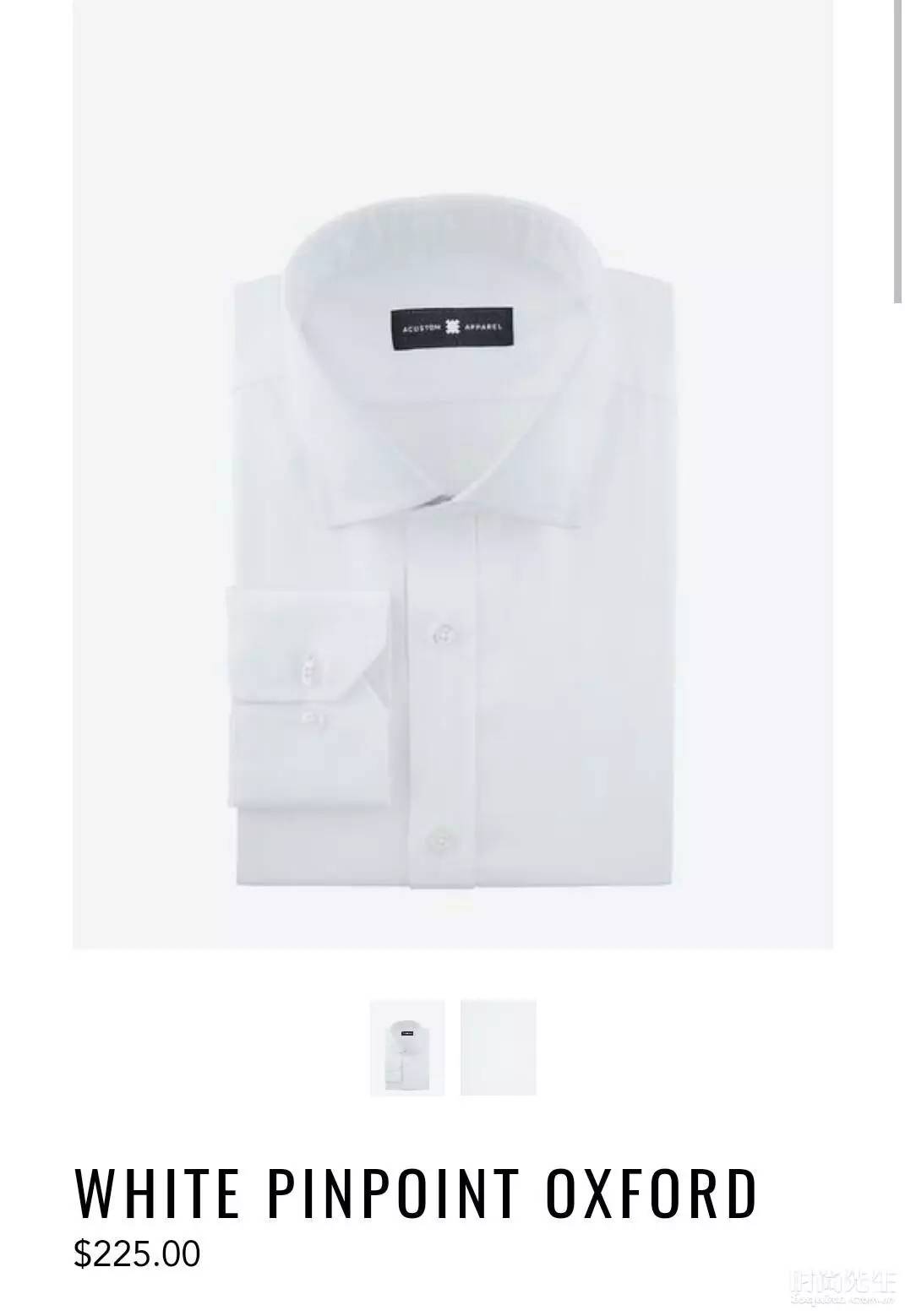Image resolution: width=905 pixels, height=1316 pixels.
Task: Show the plain white fabric thumbnail
Action: [x=499, y=1047]
